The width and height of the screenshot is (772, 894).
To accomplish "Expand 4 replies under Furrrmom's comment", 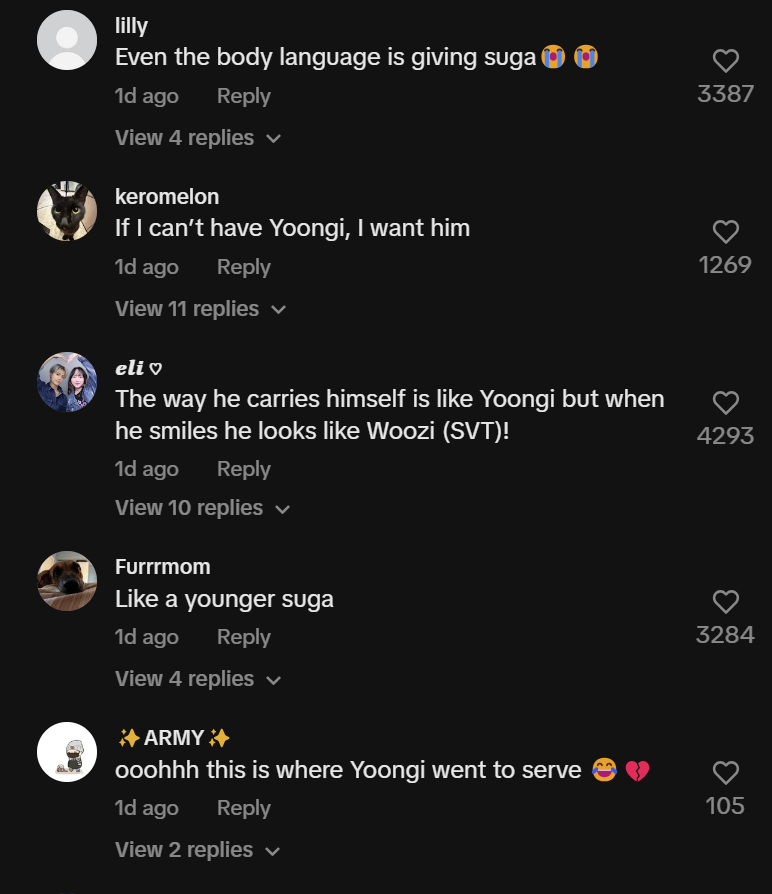I will point(197,679).
